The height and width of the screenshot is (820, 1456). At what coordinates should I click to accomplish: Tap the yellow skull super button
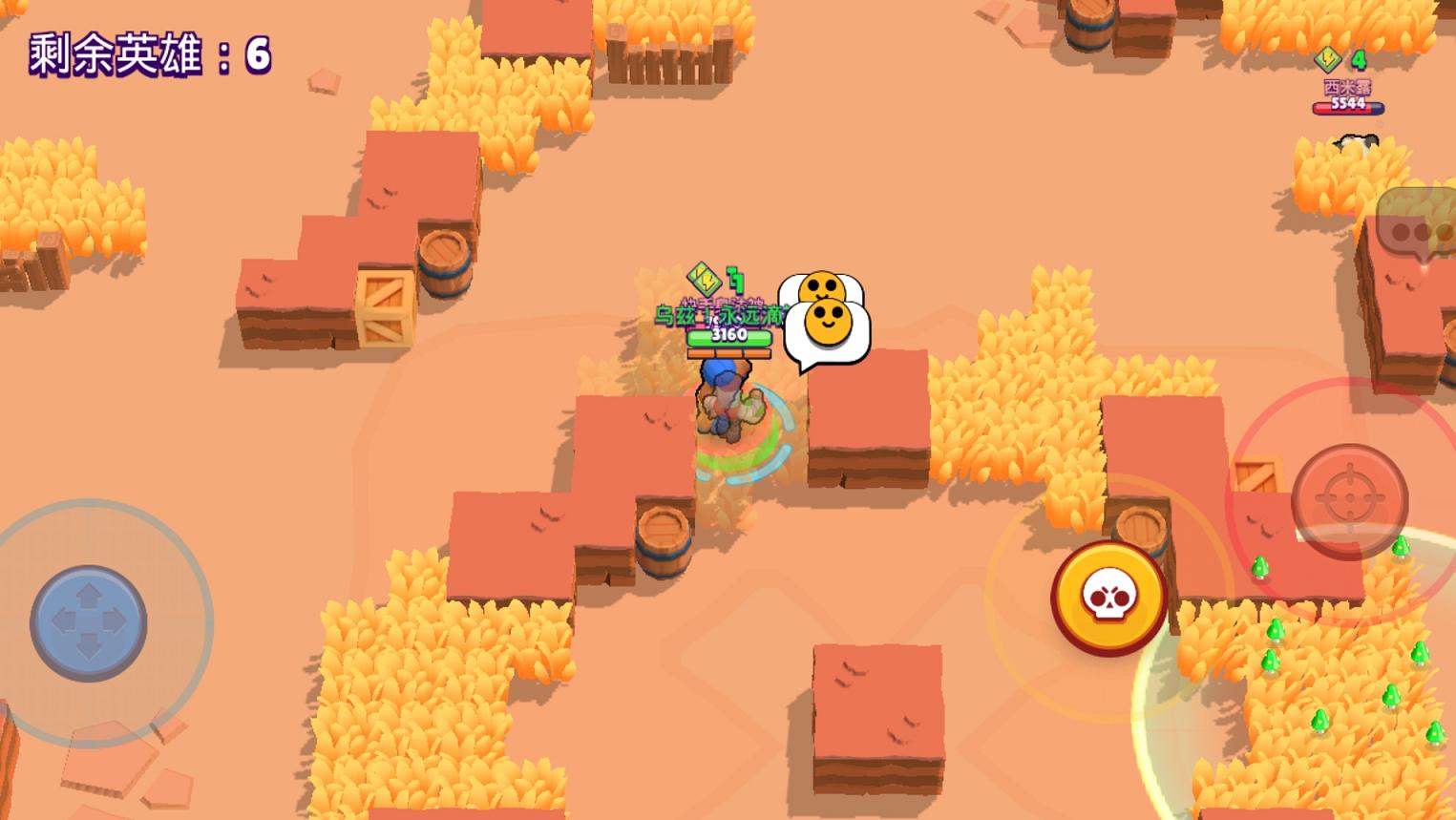1108,598
